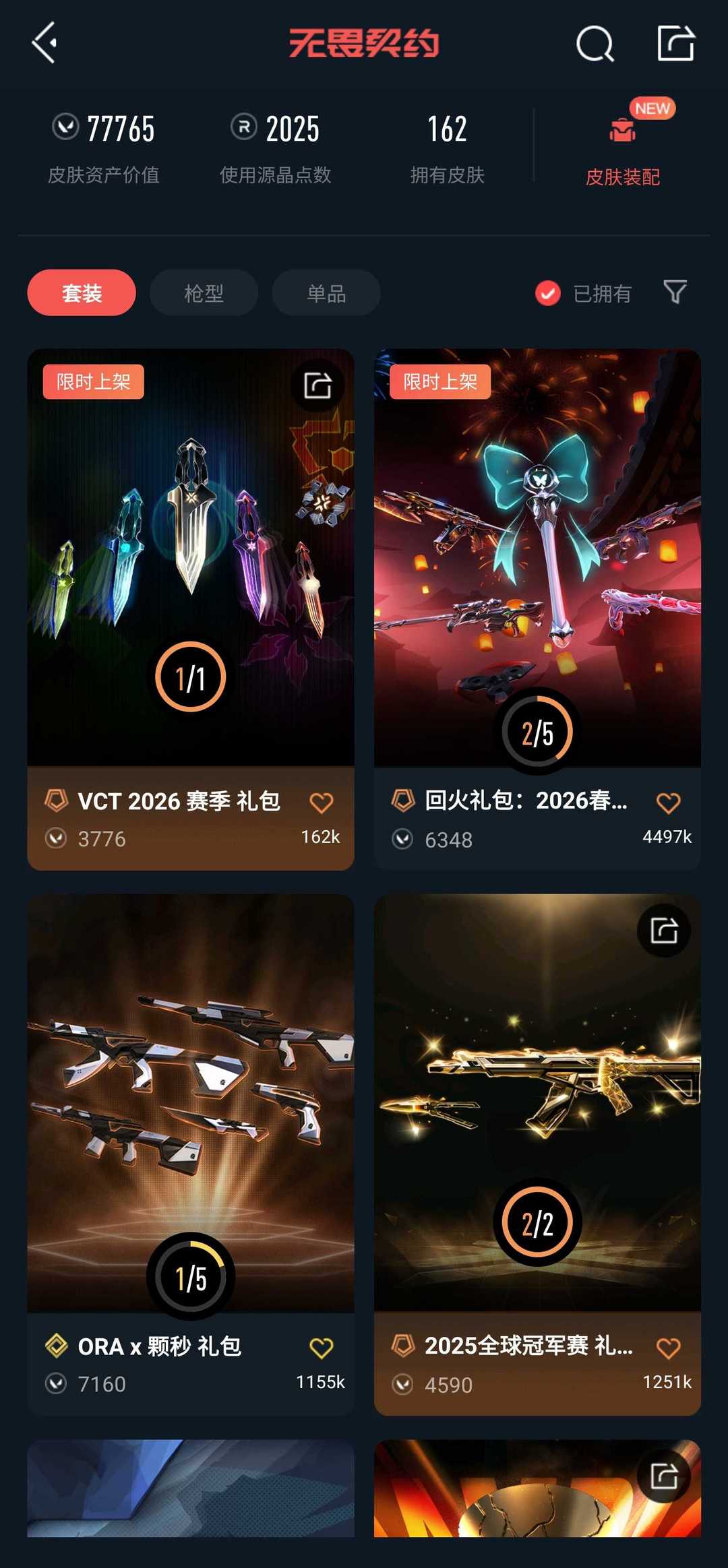Like the VCT 2026 赛季 礼包 bundle
Viewport: 728px width, 1568px height.
[321, 803]
